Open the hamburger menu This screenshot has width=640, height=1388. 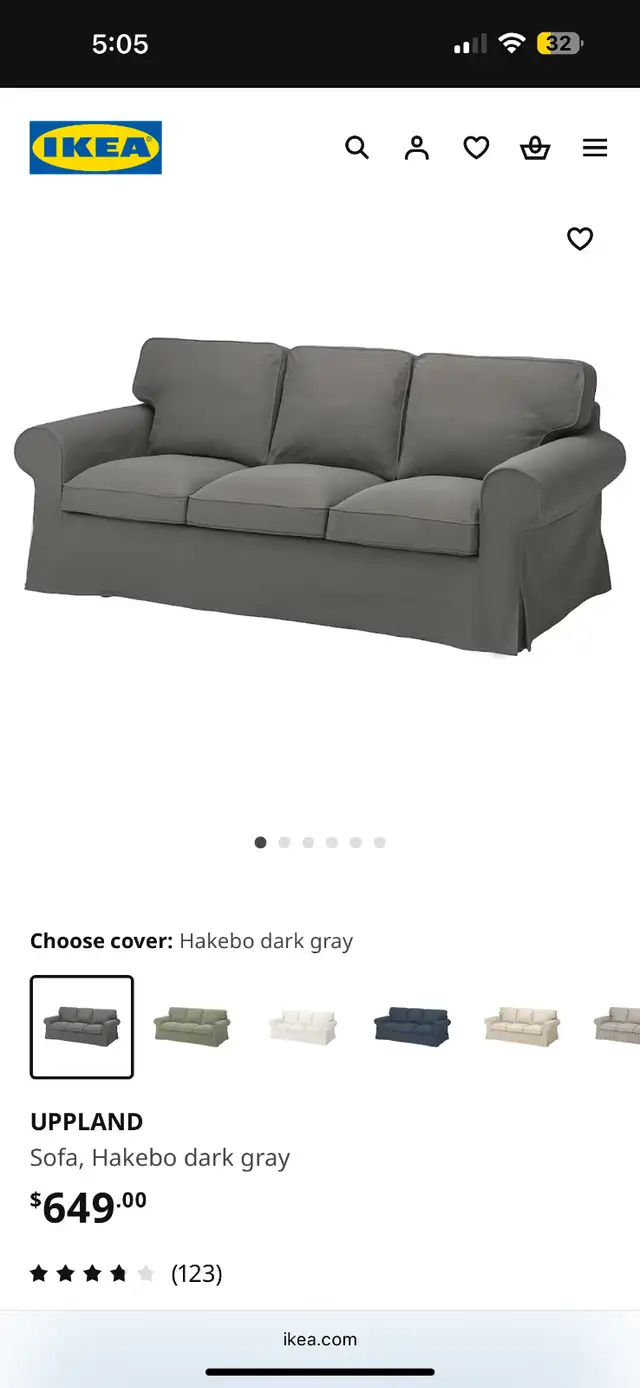[x=595, y=148]
